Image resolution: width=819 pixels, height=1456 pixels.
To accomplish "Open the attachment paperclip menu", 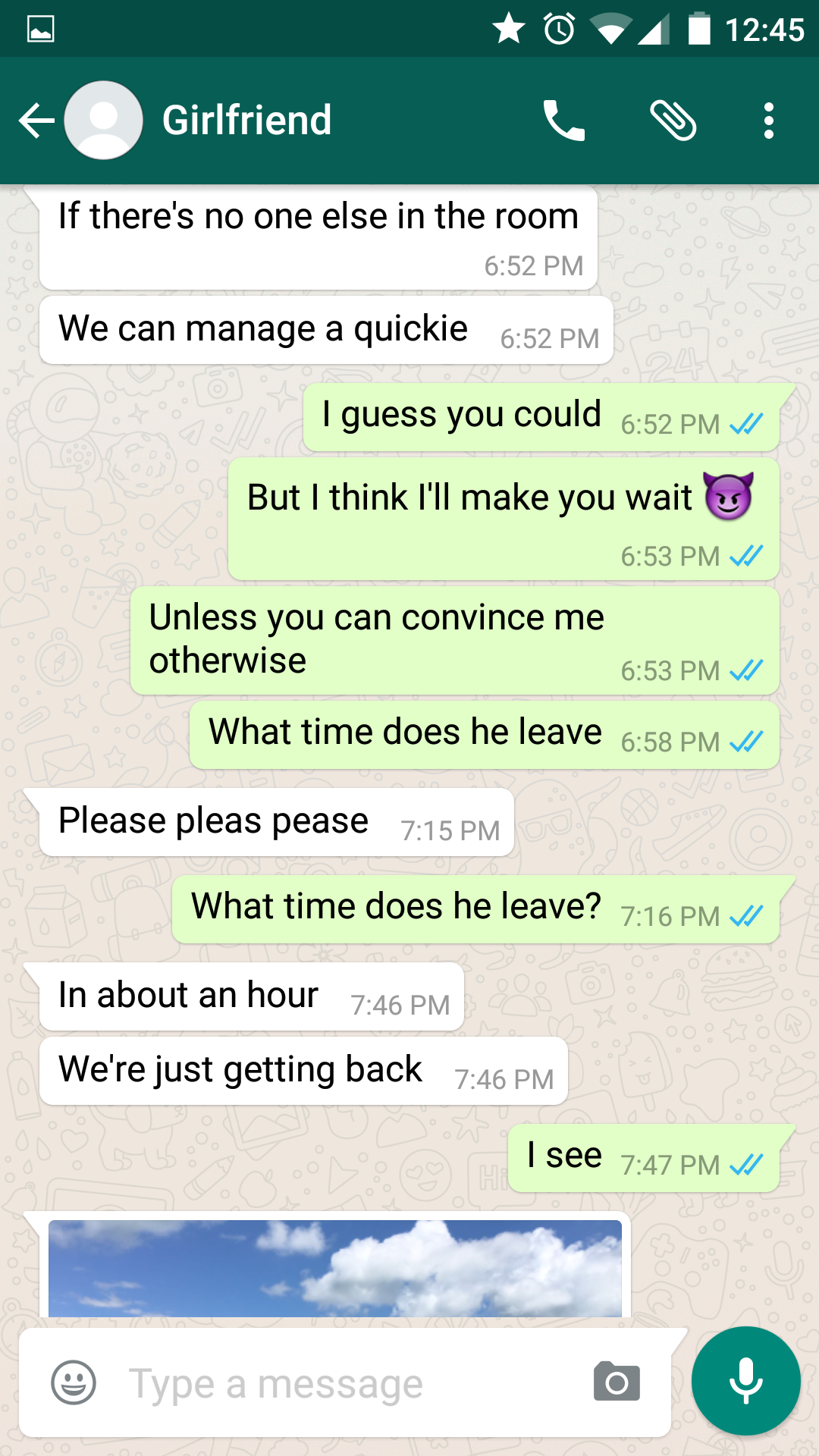I will click(673, 121).
